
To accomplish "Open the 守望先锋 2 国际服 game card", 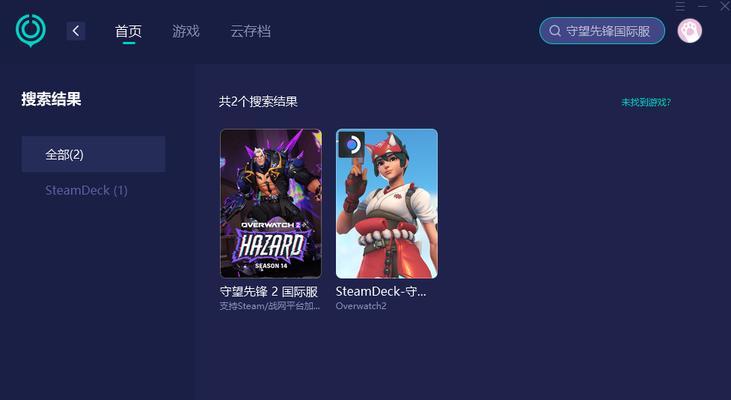I will (x=271, y=204).
